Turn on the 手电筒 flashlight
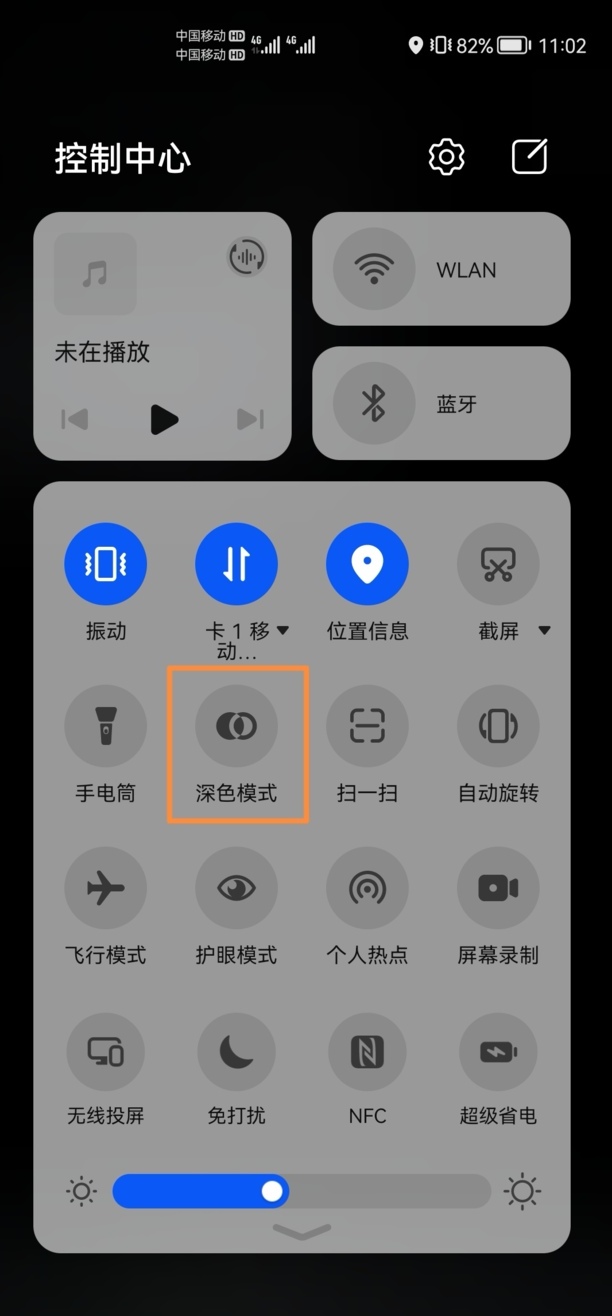The height and width of the screenshot is (1316, 612). (106, 726)
